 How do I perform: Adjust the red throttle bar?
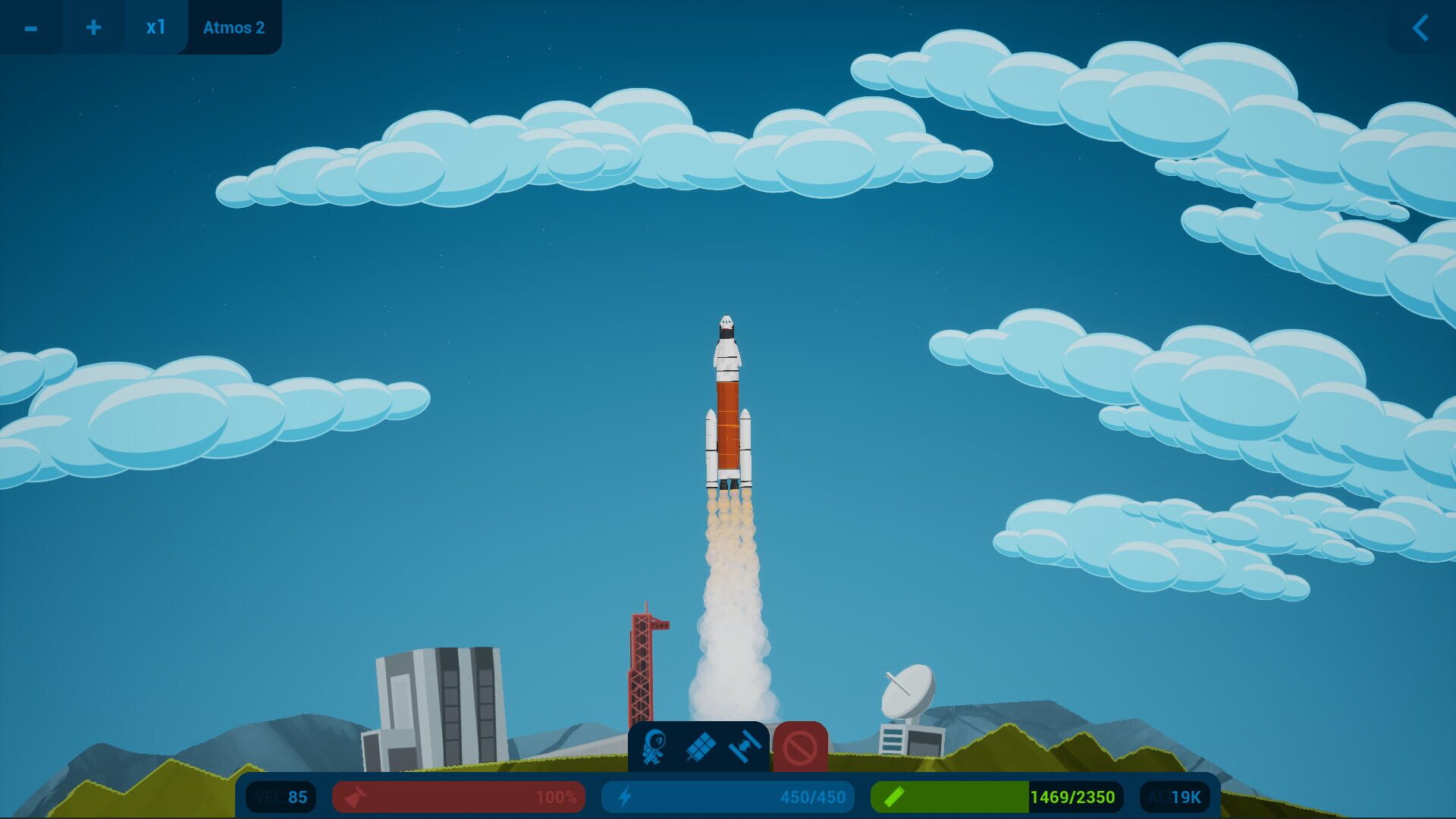459,797
